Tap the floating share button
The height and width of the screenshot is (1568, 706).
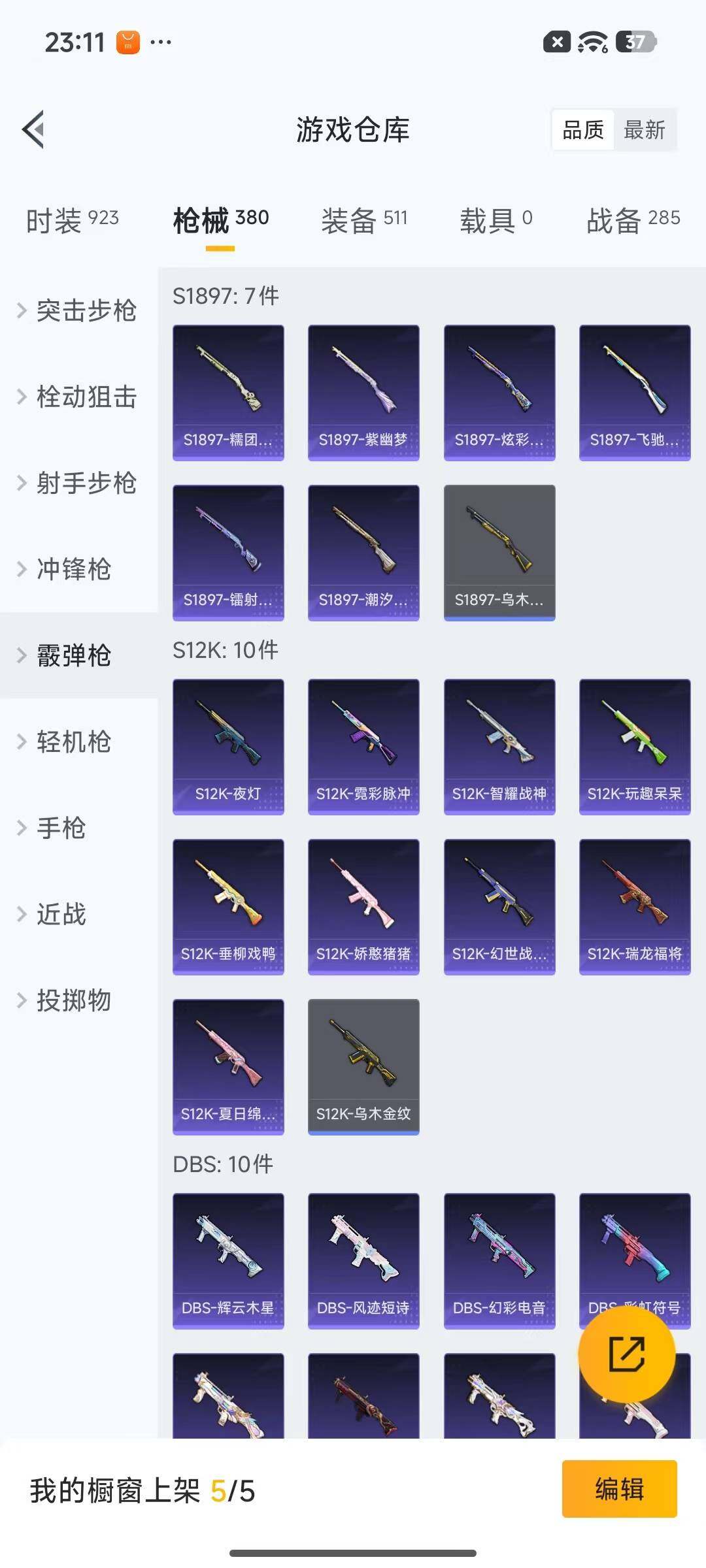626,1354
